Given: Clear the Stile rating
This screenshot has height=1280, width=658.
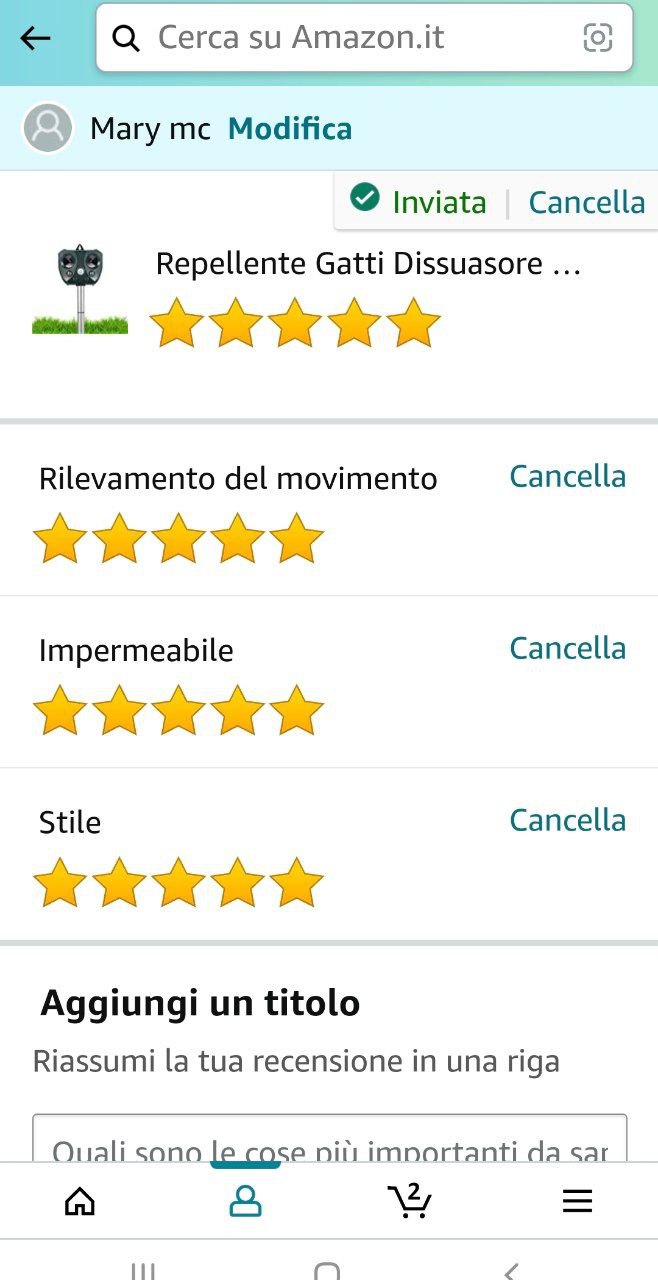Looking at the screenshot, I should (567, 820).
